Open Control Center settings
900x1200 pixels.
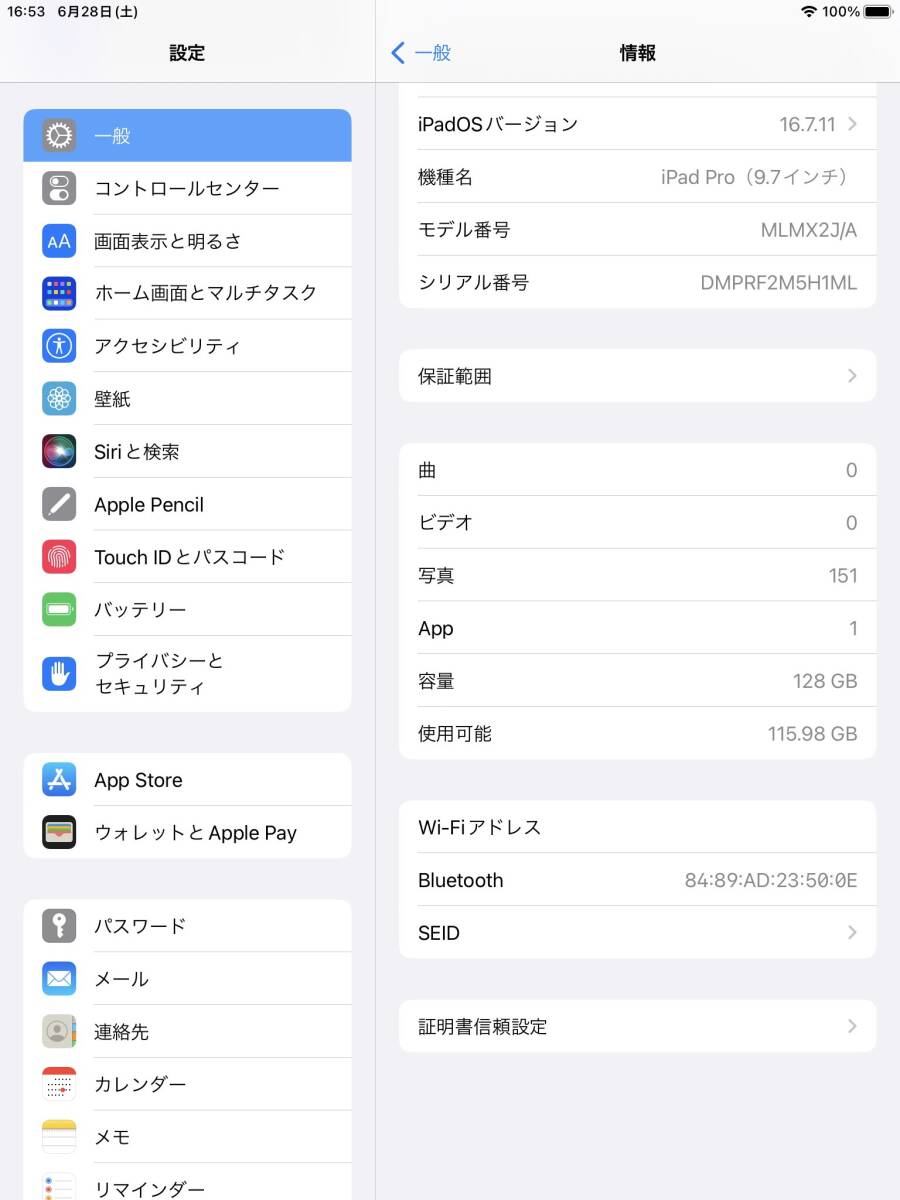click(x=186, y=187)
